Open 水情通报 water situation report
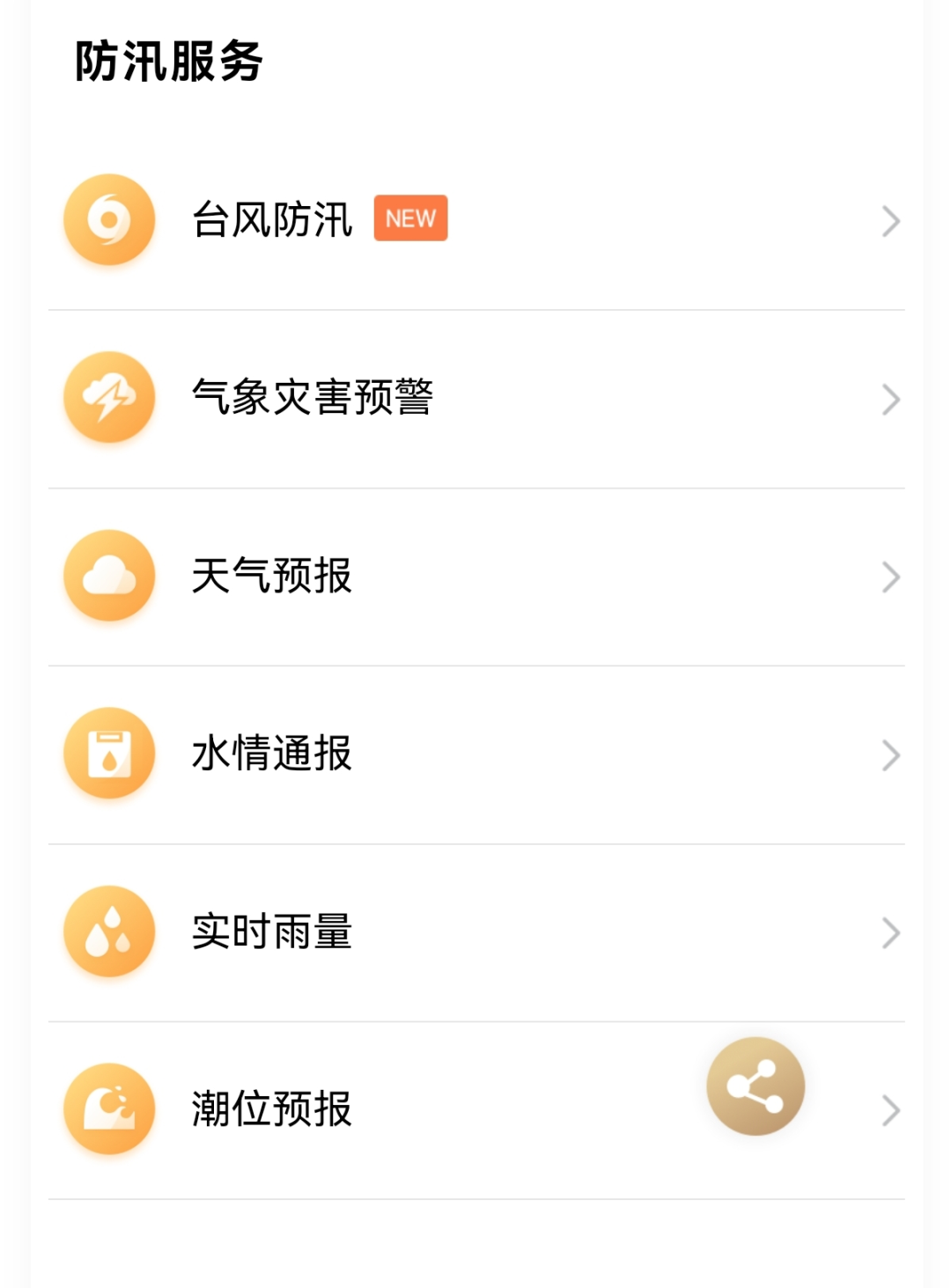 pyautogui.click(x=273, y=754)
